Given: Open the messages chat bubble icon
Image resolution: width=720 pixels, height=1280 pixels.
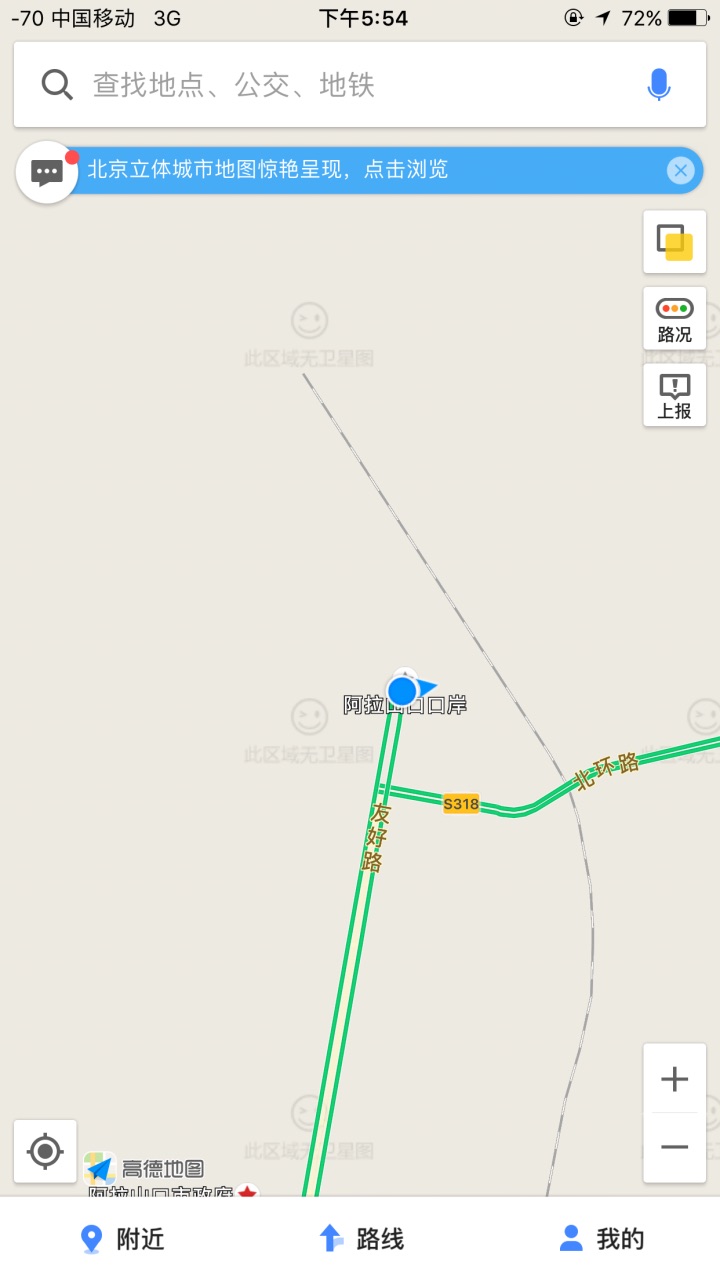Looking at the screenshot, I should pos(47,172).
